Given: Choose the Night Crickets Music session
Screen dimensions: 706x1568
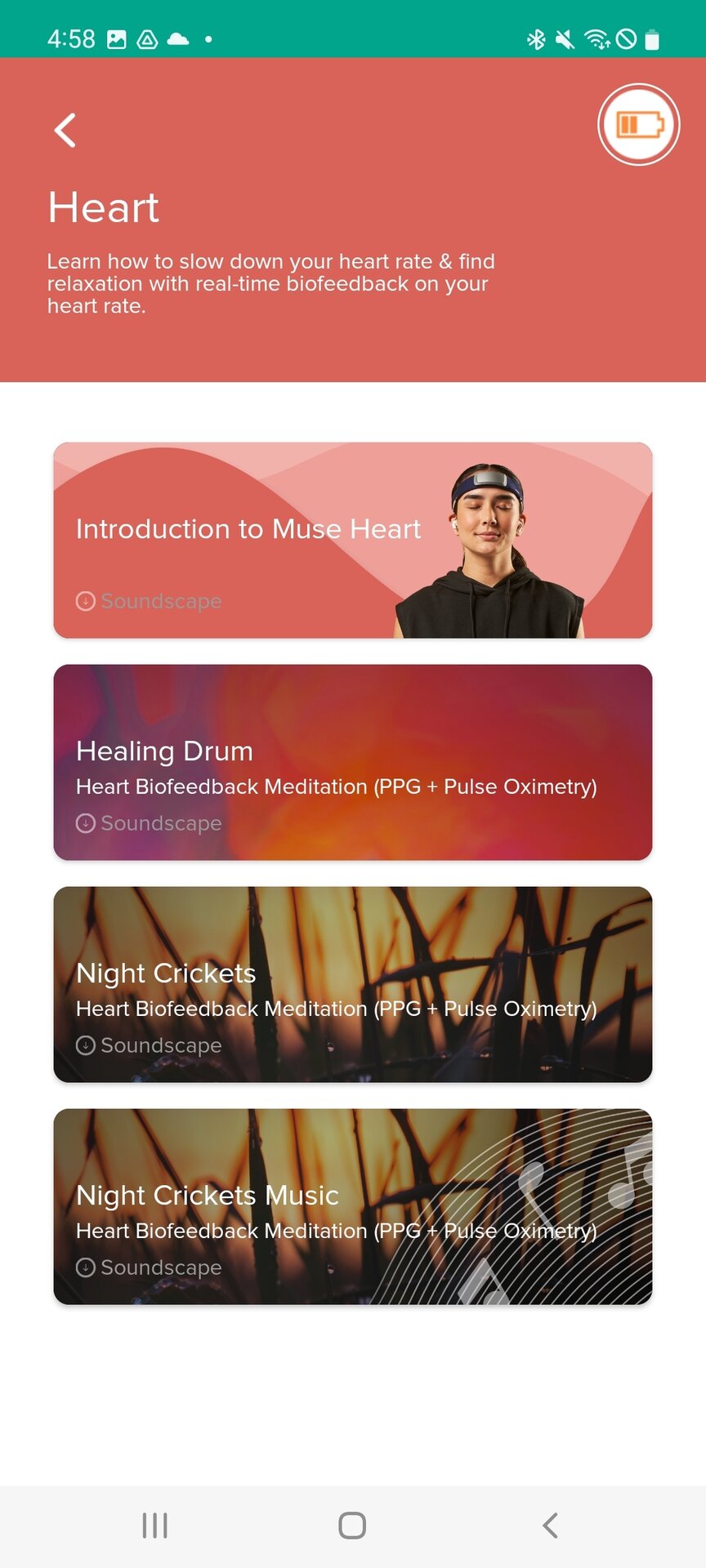Looking at the screenshot, I should 352,1206.
